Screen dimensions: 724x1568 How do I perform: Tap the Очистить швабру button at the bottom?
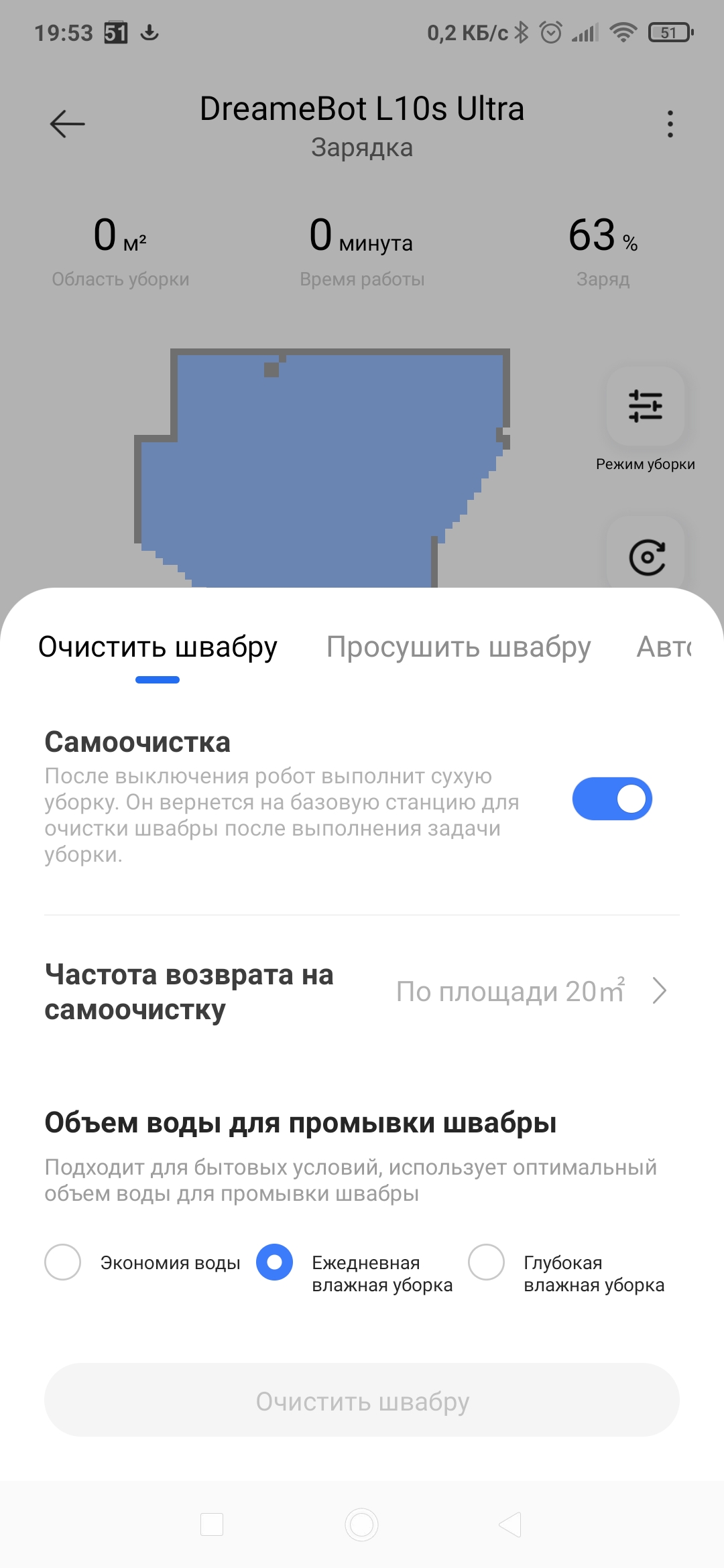362,1400
